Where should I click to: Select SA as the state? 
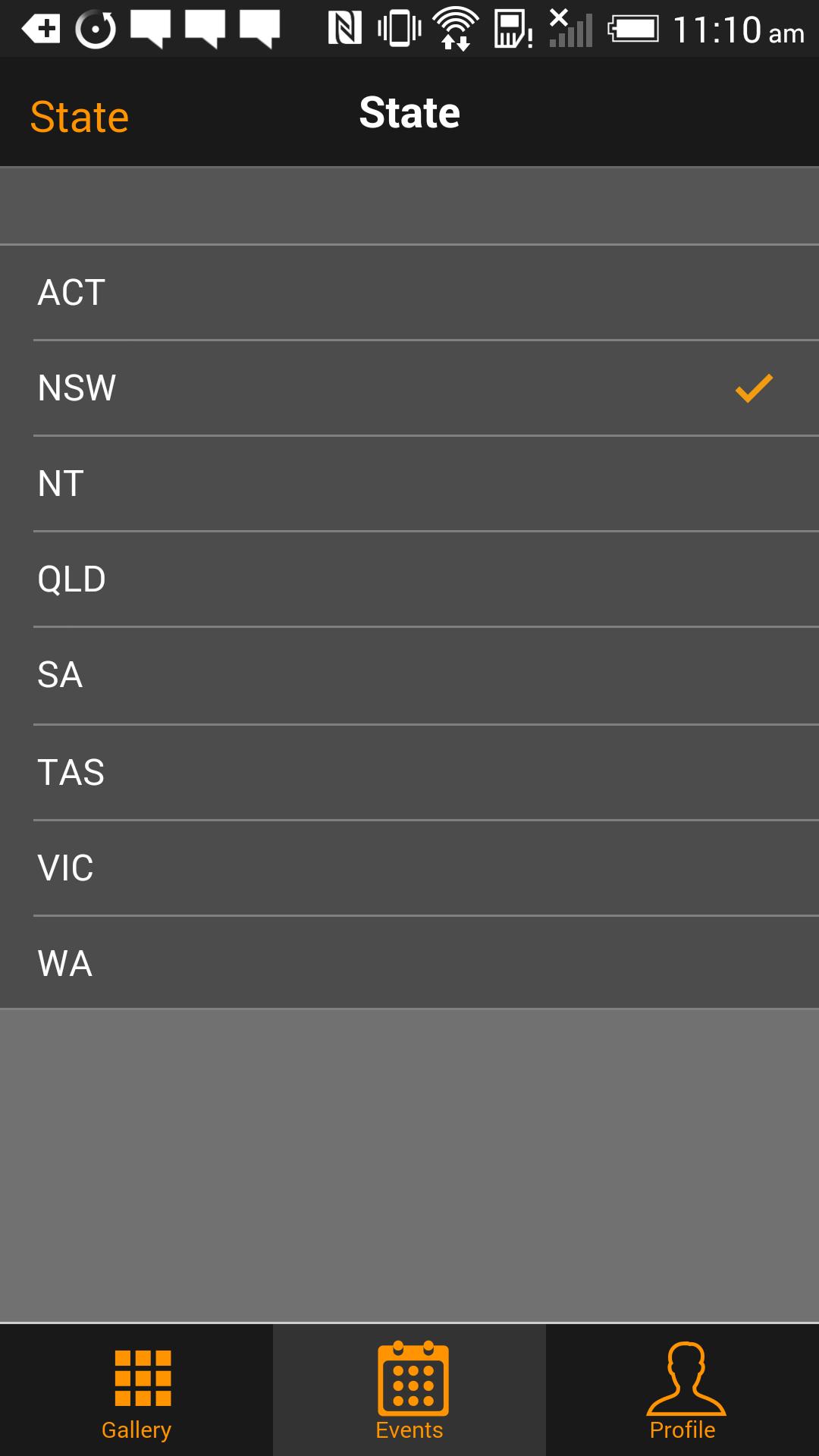coord(409,675)
